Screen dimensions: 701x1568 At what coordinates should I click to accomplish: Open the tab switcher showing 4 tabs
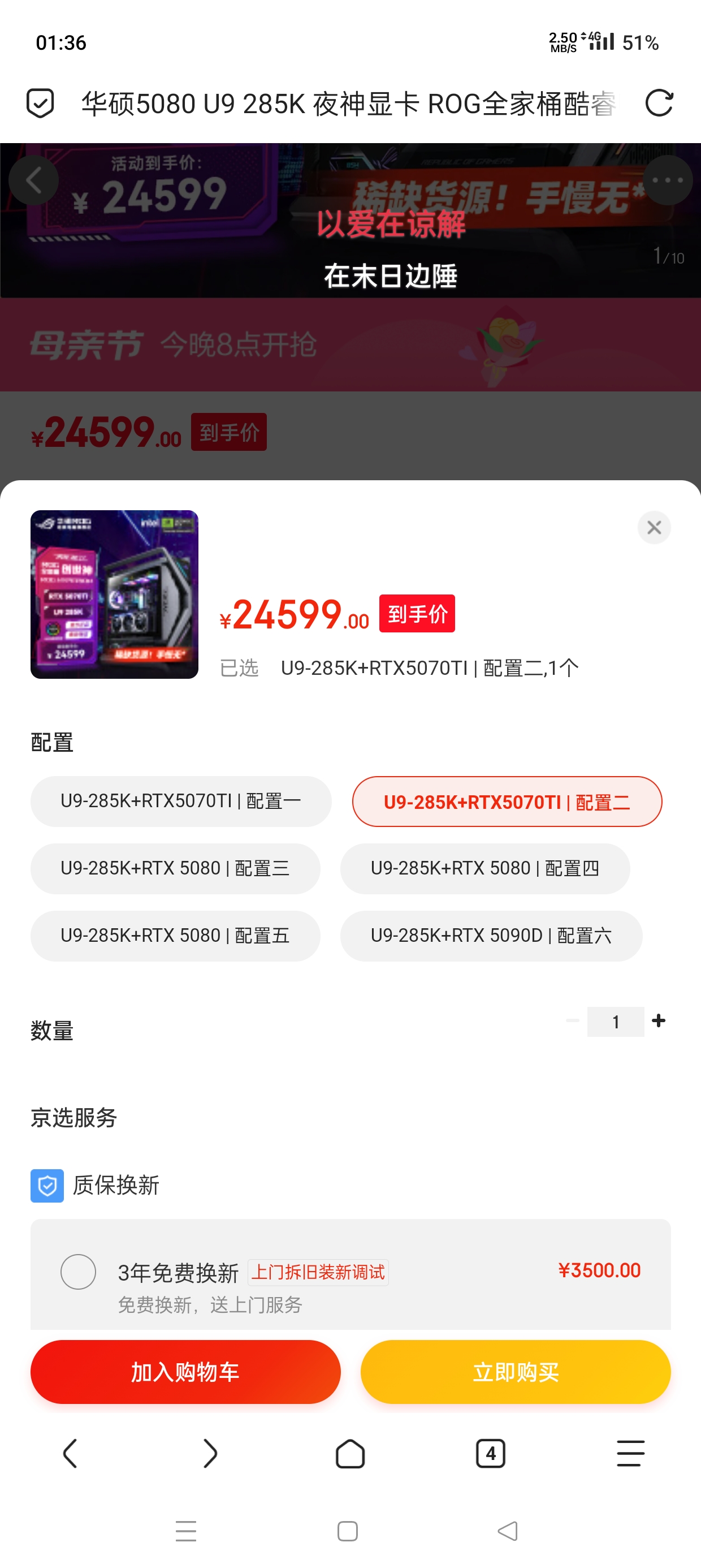(491, 1454)
